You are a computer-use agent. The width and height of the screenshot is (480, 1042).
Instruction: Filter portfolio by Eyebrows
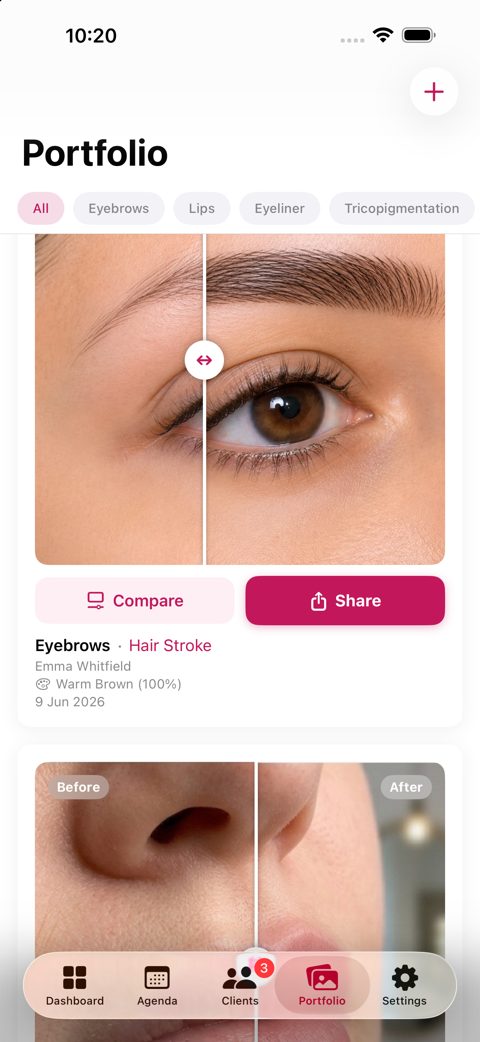click(x=119, y=208)
